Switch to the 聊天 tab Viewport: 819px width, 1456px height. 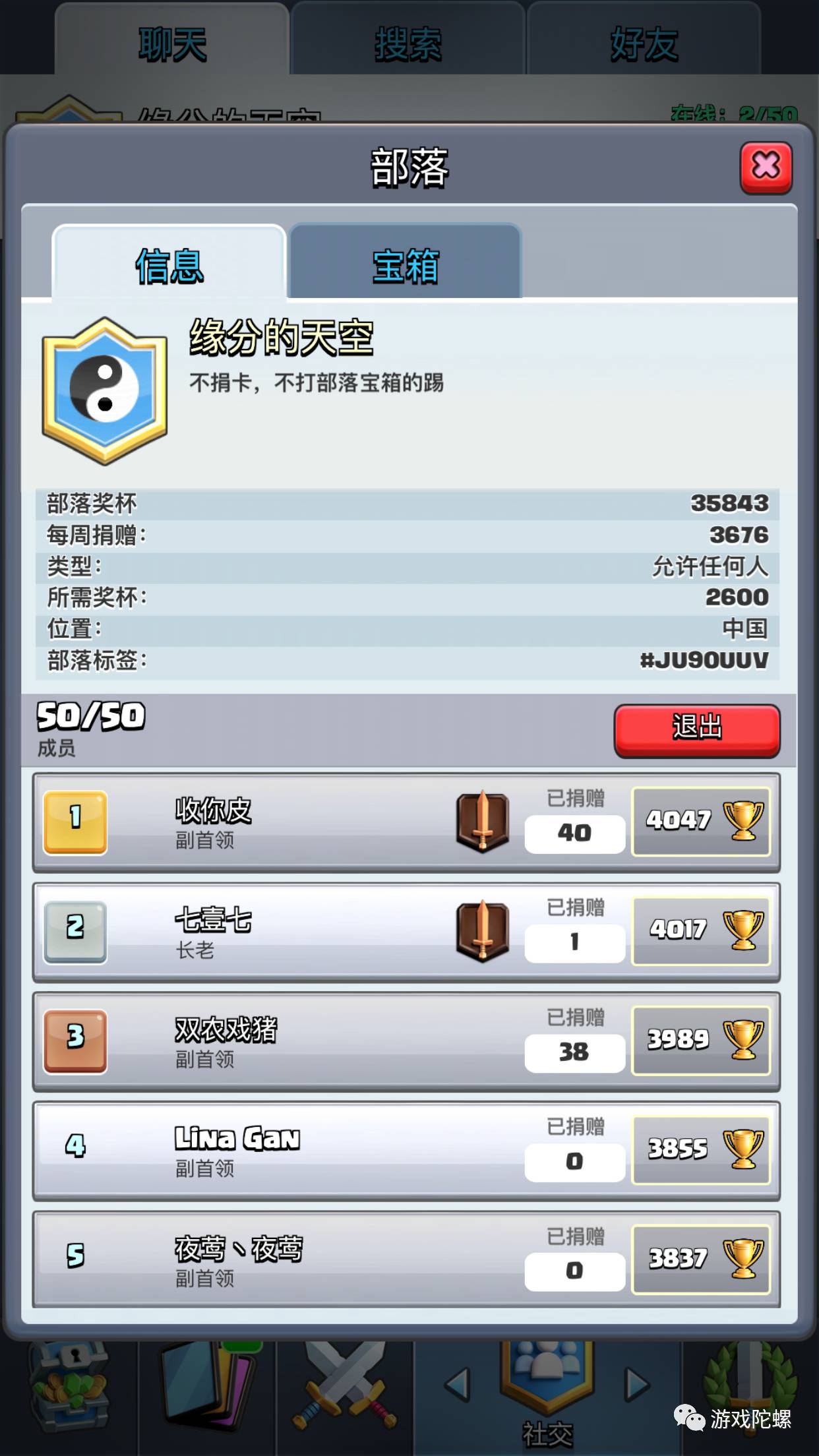point(171,42)
